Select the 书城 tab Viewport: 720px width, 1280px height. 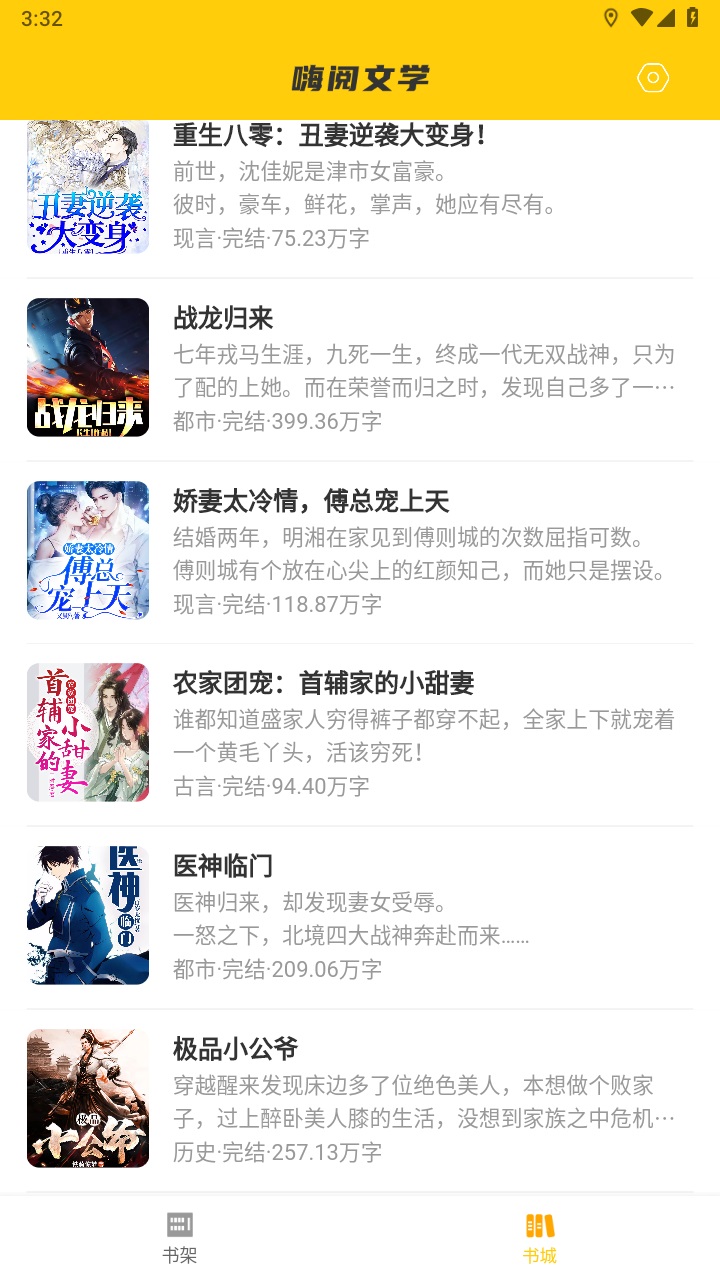click(540, 1238)
